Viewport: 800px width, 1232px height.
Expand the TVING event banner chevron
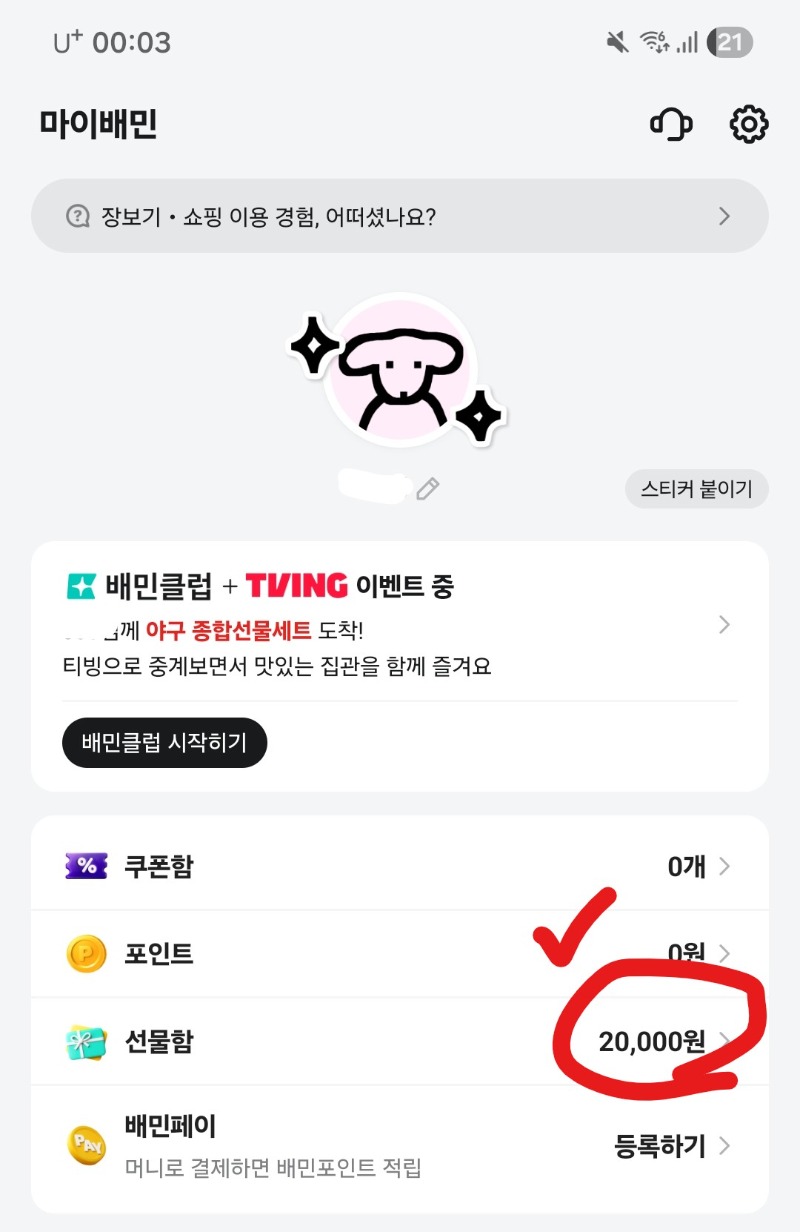click(x=724, y=625)
